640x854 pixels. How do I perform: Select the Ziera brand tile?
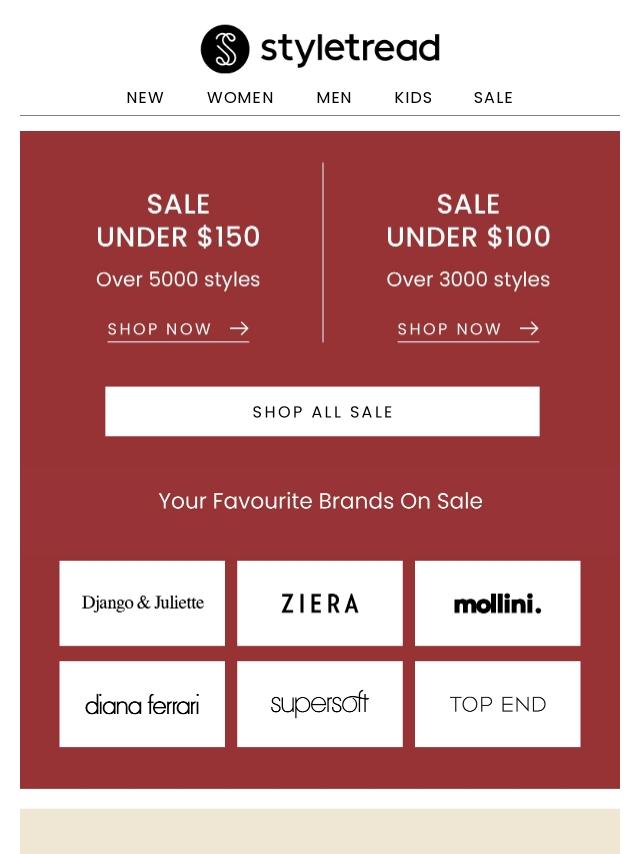coord(320,603)
